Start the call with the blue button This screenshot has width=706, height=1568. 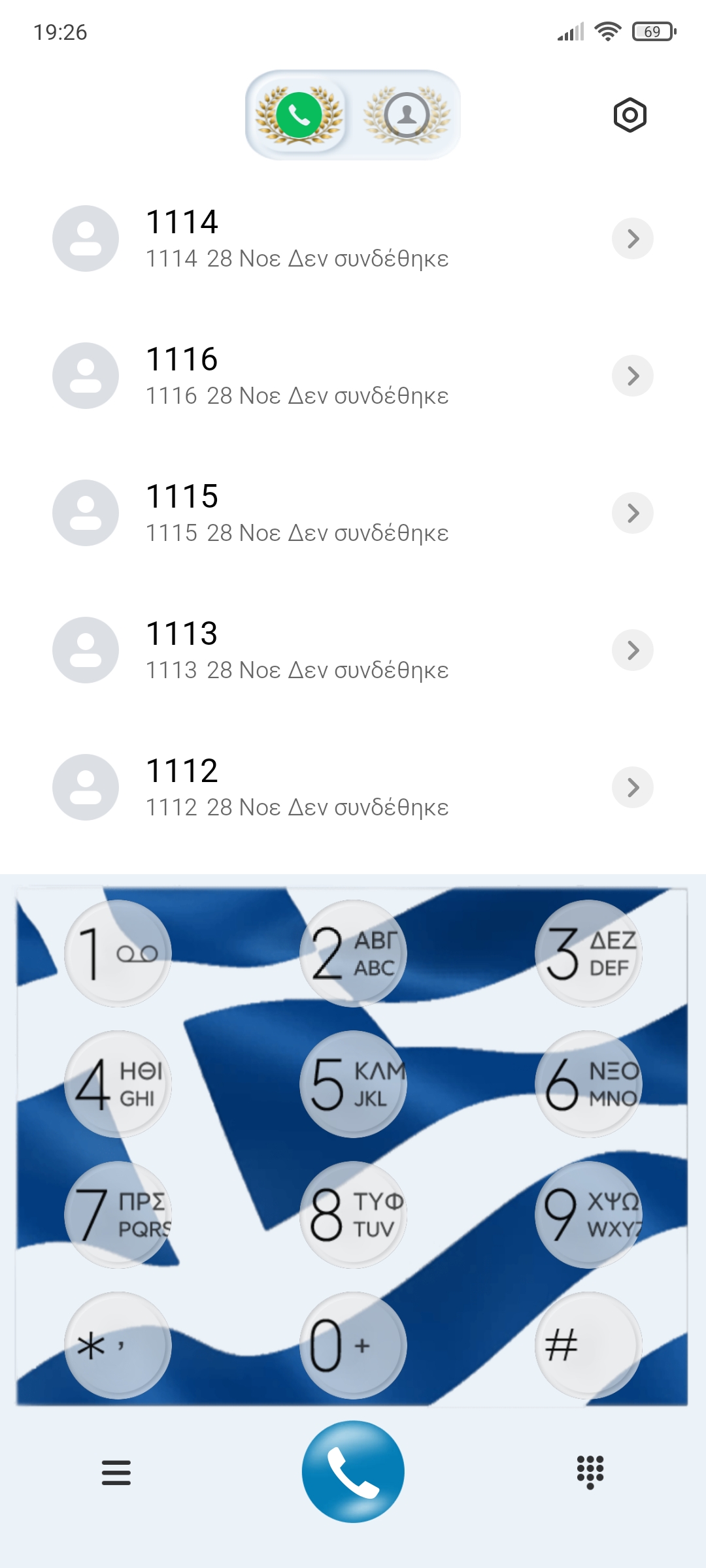click(x=353, y=1471)
